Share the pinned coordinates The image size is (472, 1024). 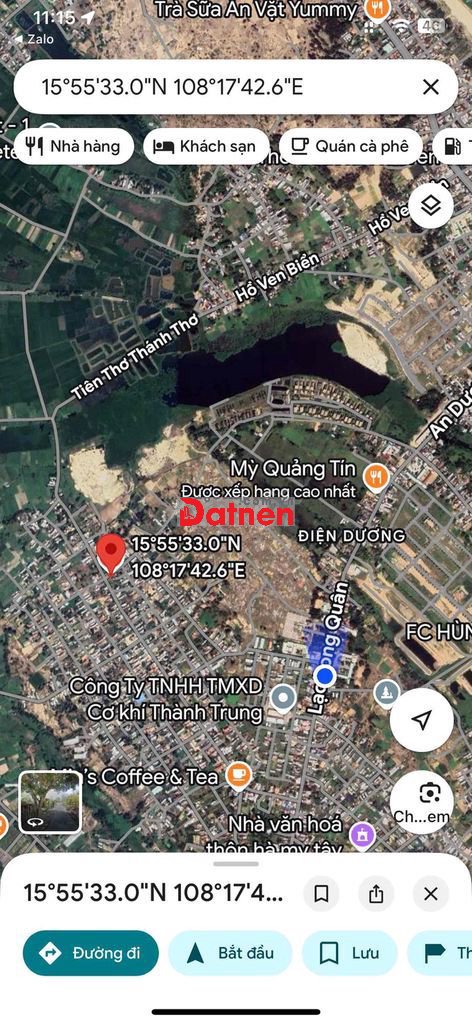point(375,893)
